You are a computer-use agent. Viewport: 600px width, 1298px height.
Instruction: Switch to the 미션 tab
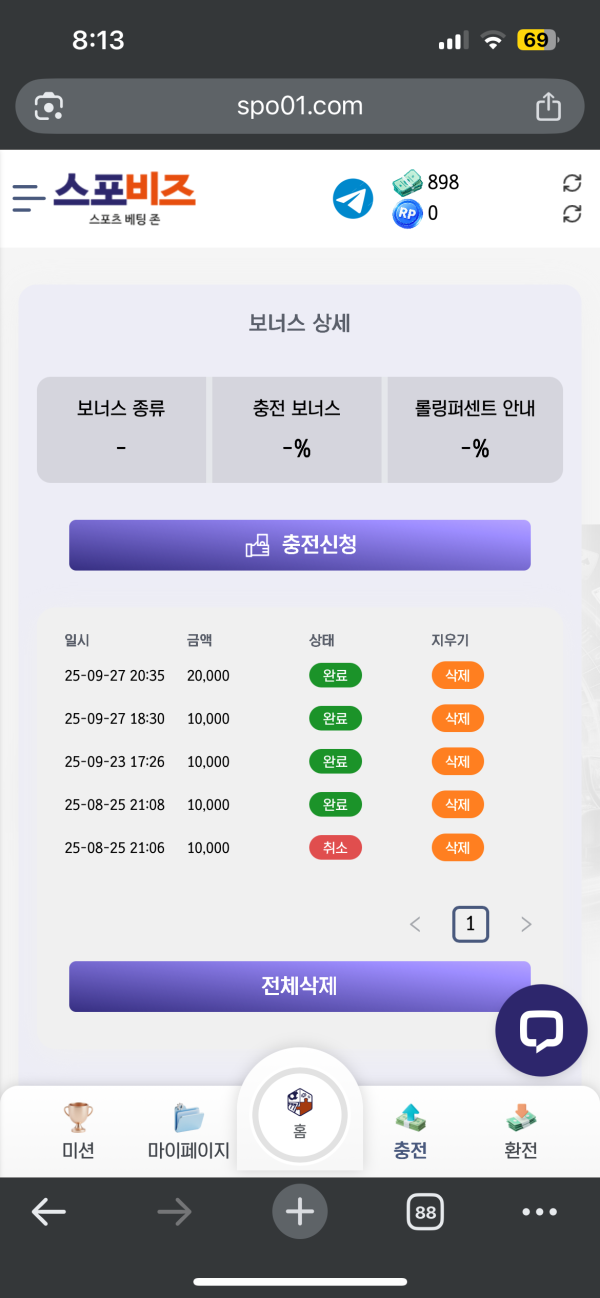[78, 1130]
